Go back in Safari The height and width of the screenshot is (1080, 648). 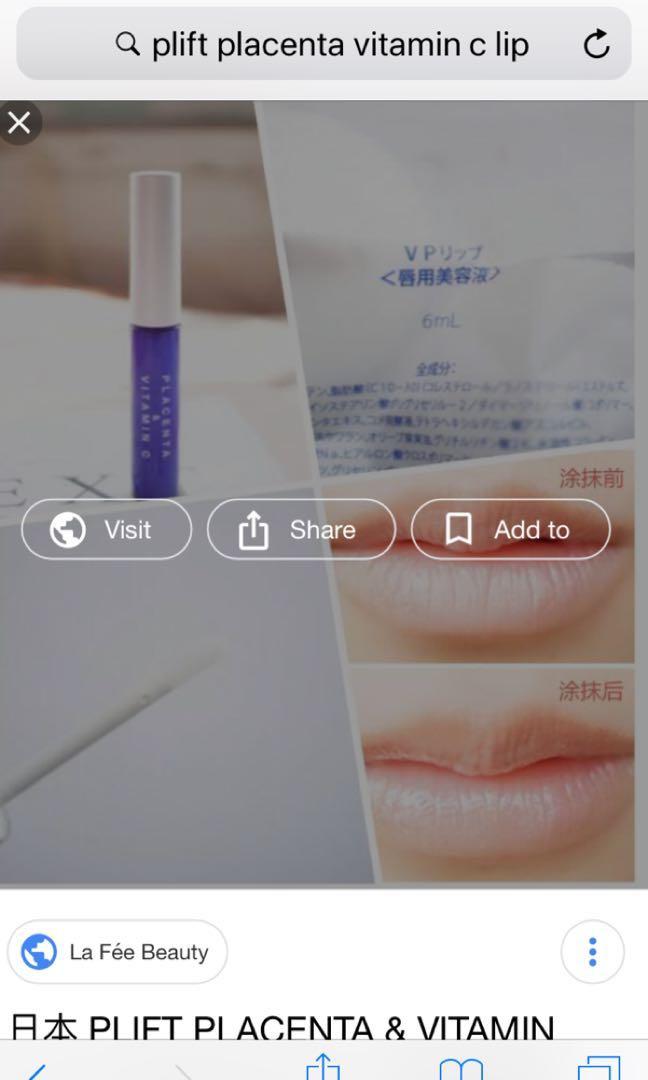click(36, 1069)
